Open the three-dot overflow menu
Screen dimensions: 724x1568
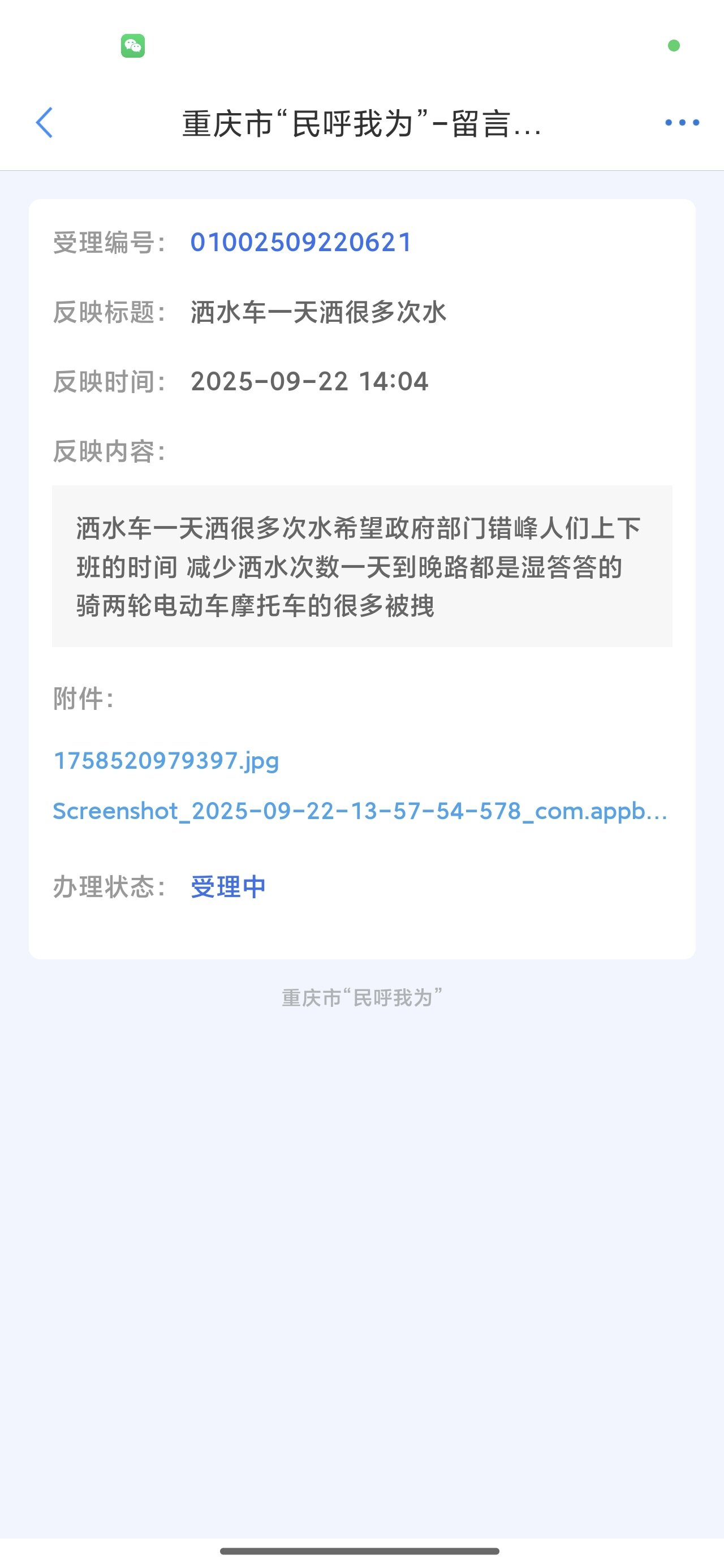click(x=682, y=123)
